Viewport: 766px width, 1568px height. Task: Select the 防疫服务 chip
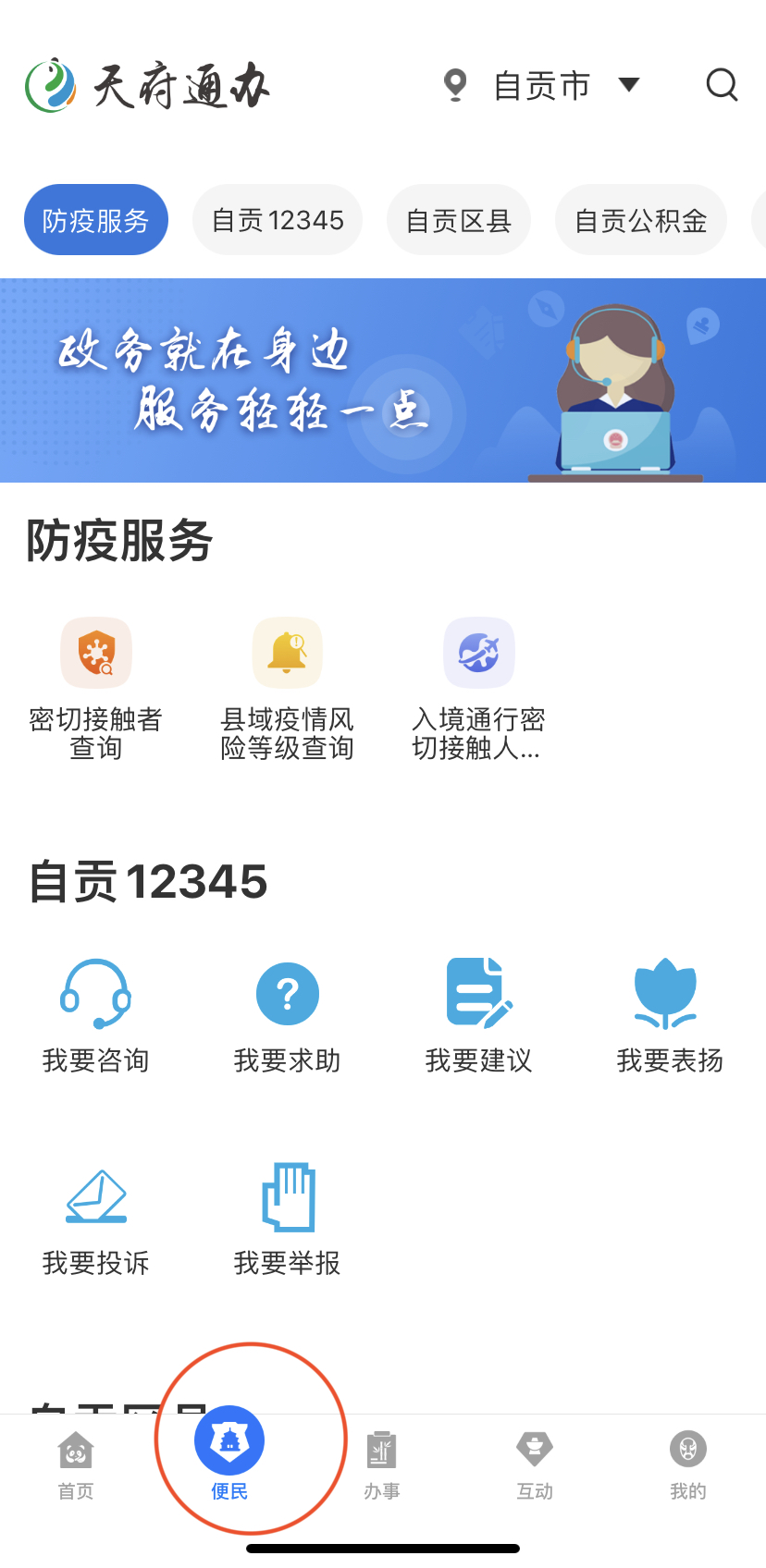96,220
